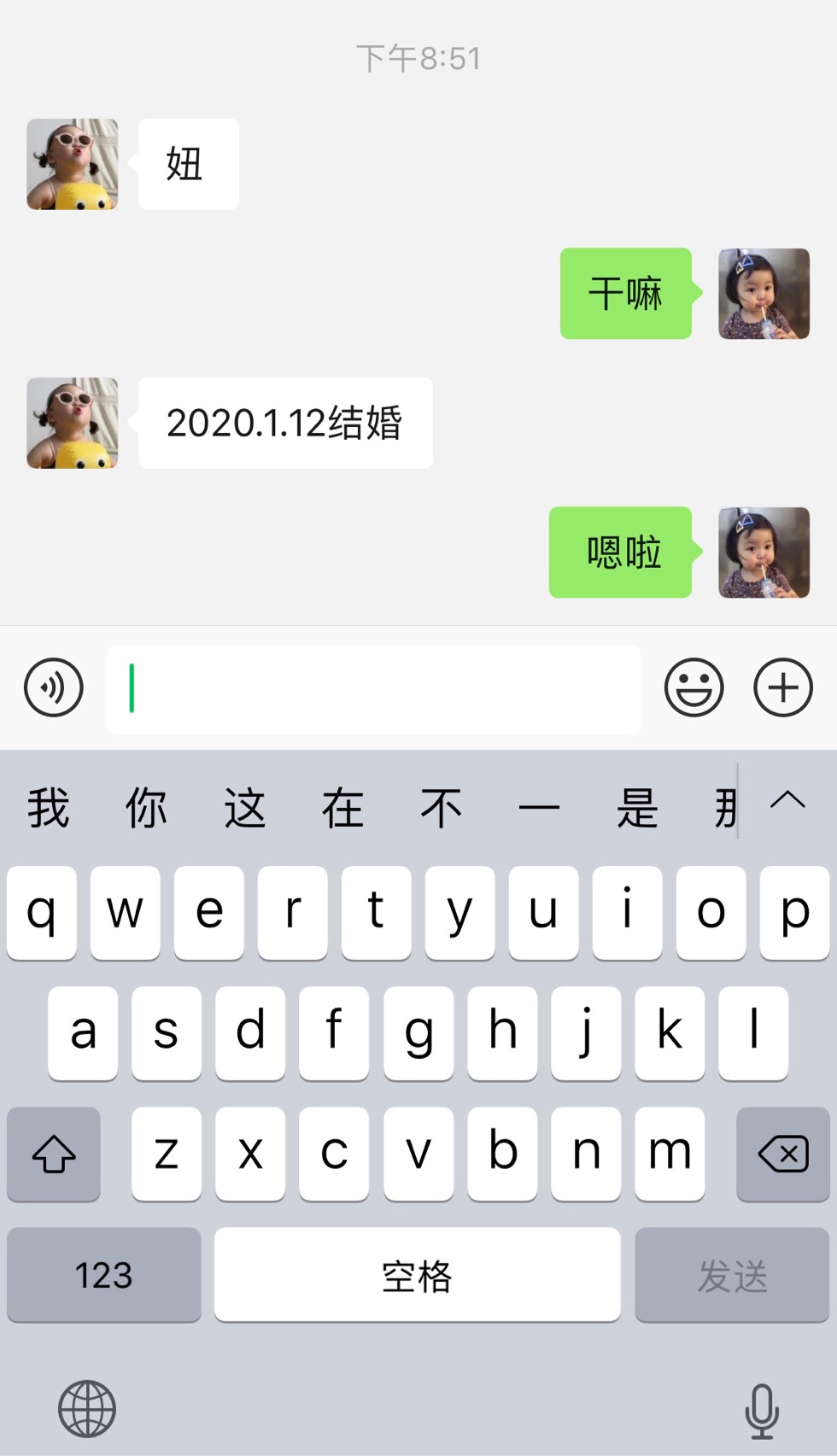Open sender's avatar beside 2020.1.12结婚 message
837x1456 pixels.
pos(73,423)
